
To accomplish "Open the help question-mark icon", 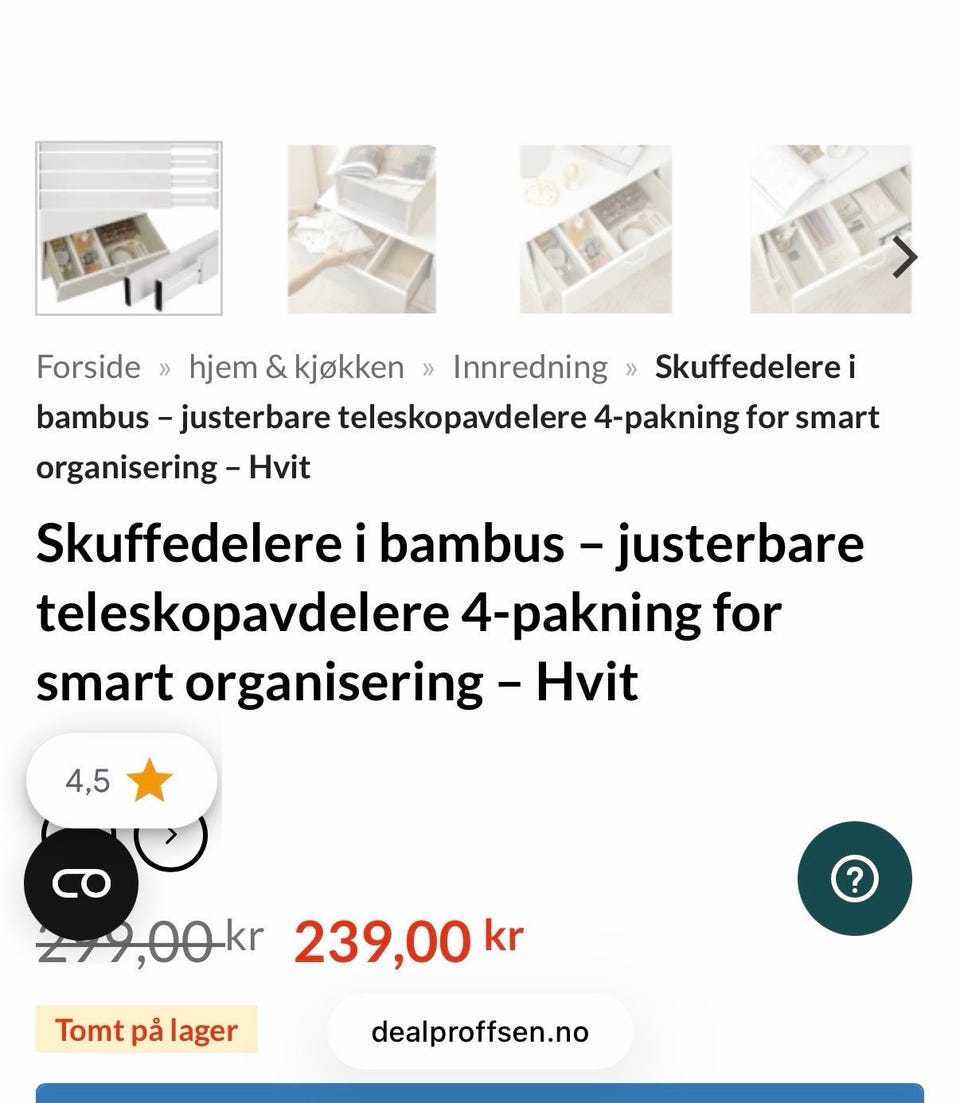I will (x=855, y=878).
